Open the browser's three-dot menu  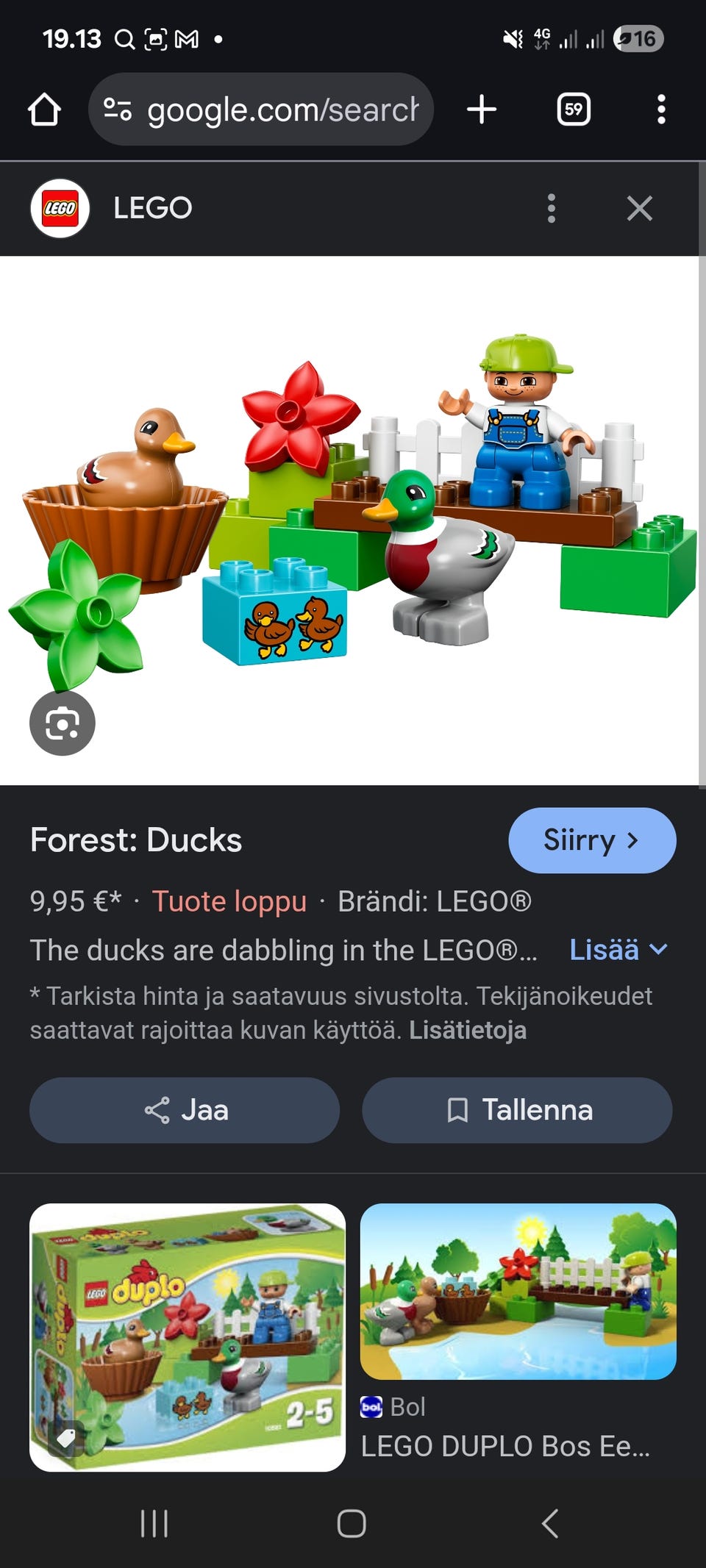(x=661, y=110)
